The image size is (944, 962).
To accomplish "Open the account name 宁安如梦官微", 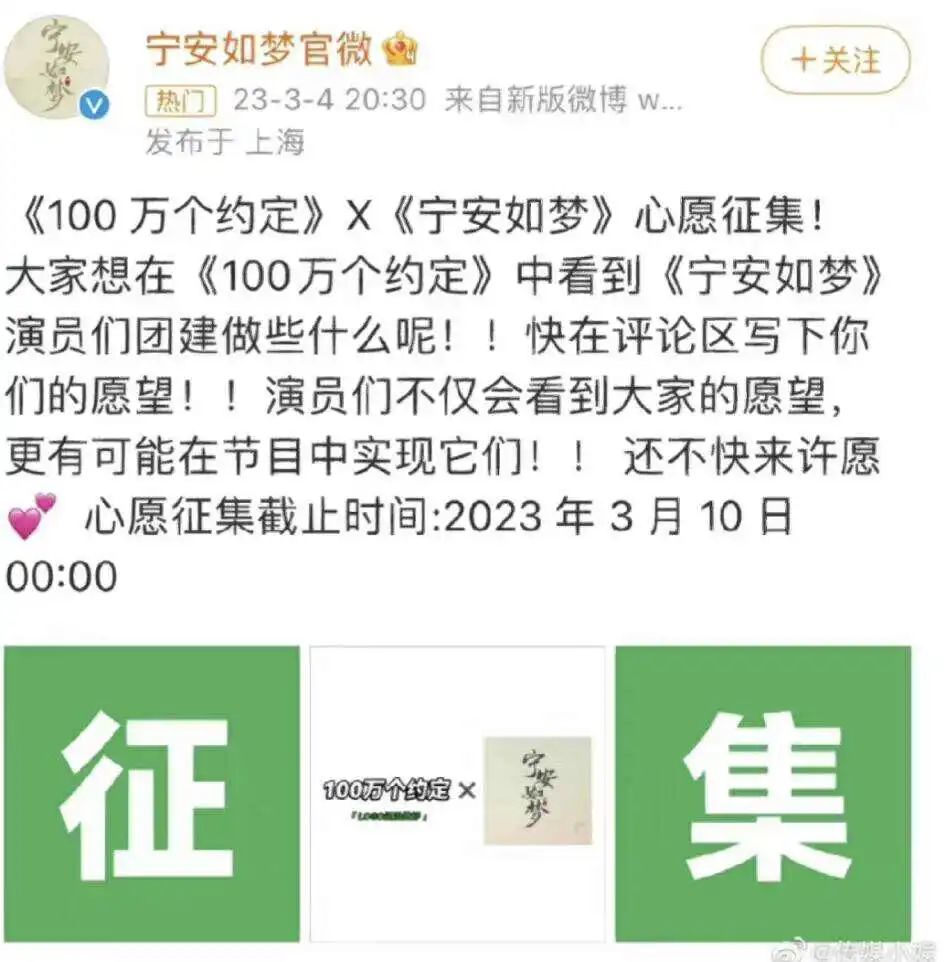I will pyautogui.click(x=259, y=49).
